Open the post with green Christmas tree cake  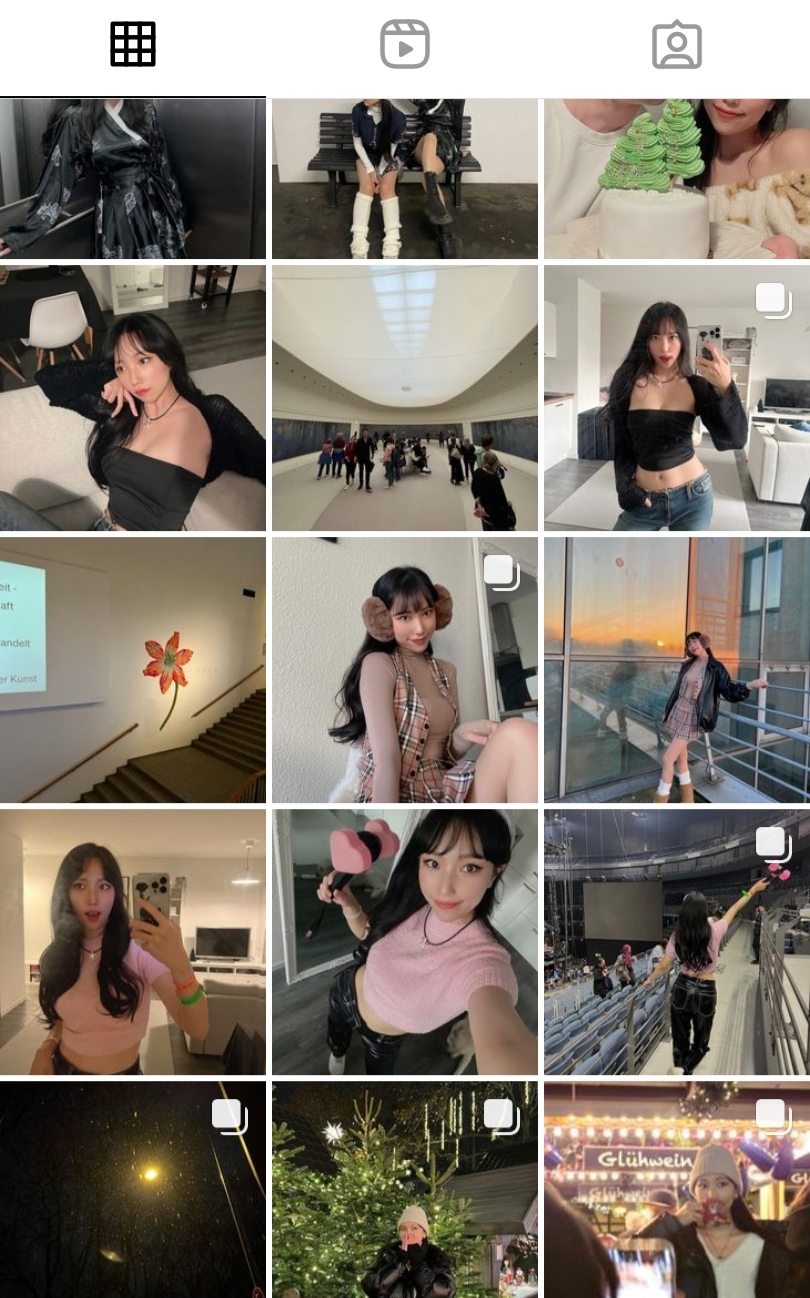coord(677,178)
